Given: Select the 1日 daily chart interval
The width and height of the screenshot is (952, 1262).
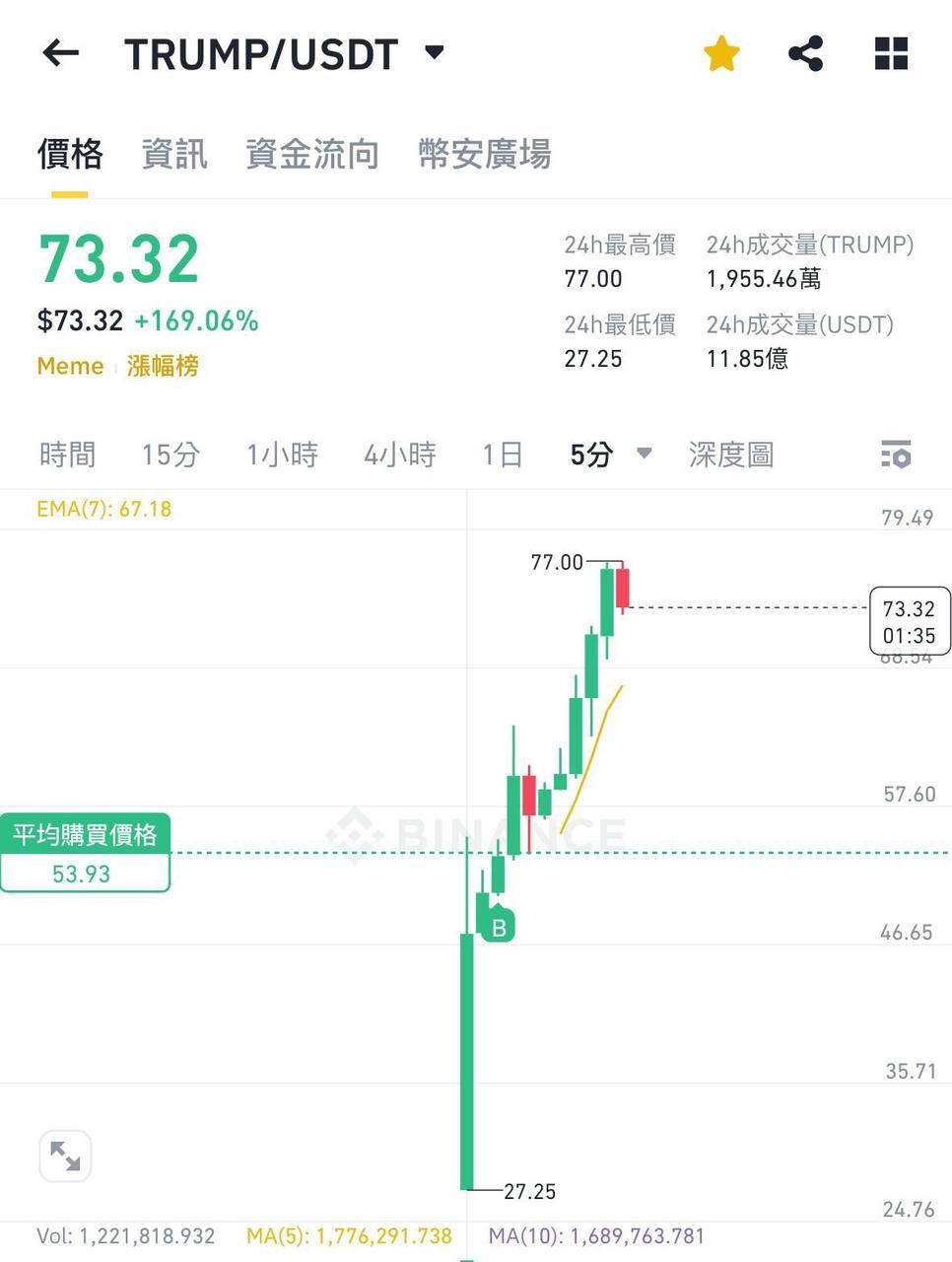Looking at the screenshot, I should [502, 455].
